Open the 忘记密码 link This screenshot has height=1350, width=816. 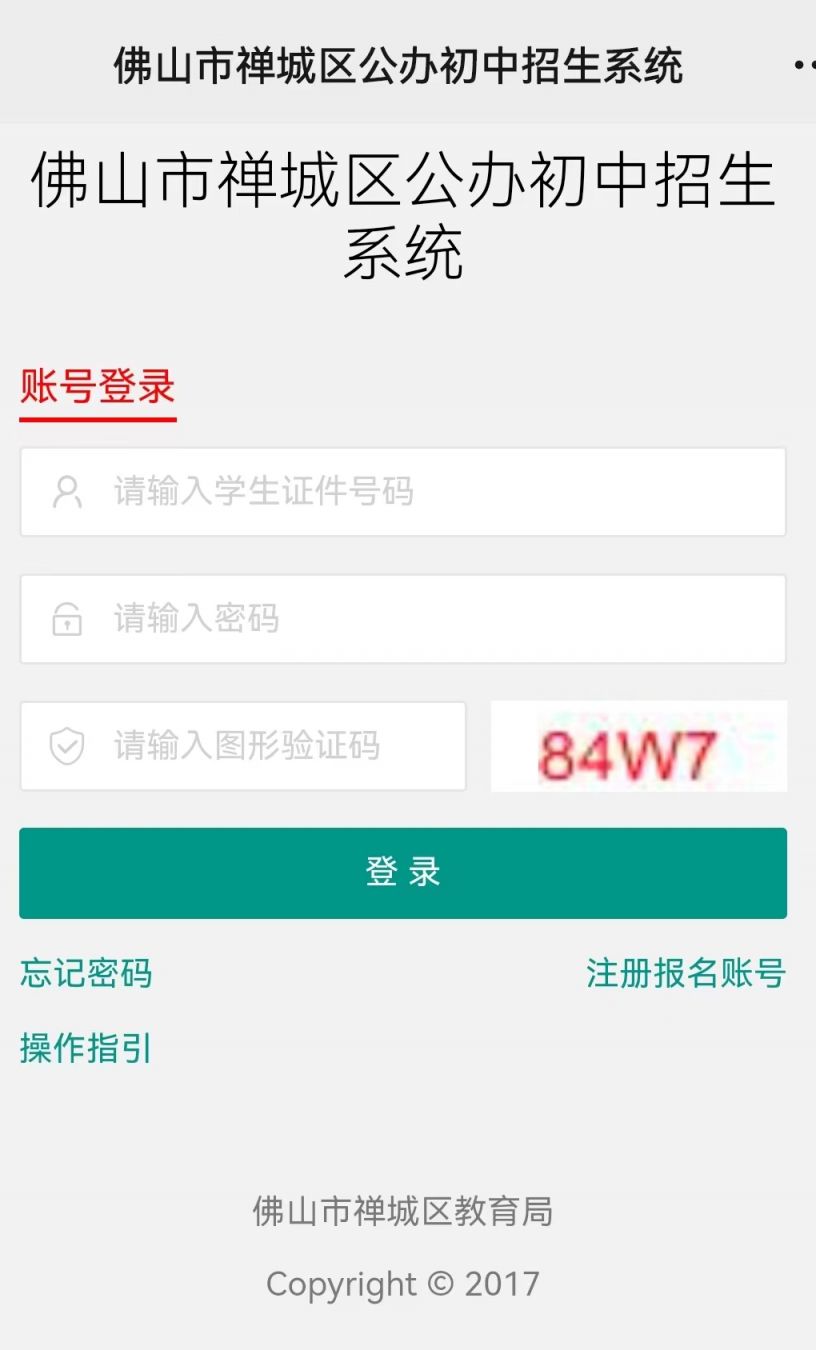(x=86, y=973)
